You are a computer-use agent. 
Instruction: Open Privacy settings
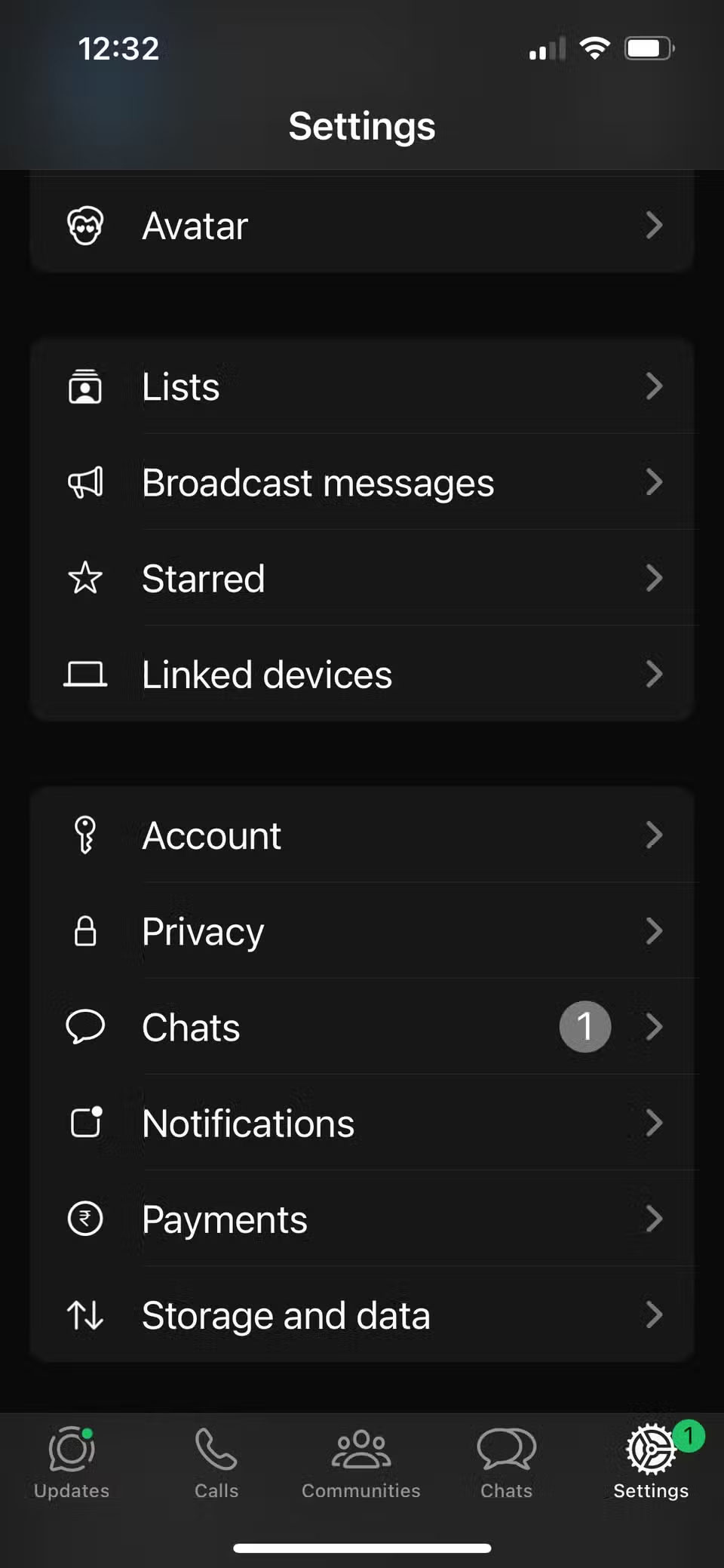(x=360, y=932)
